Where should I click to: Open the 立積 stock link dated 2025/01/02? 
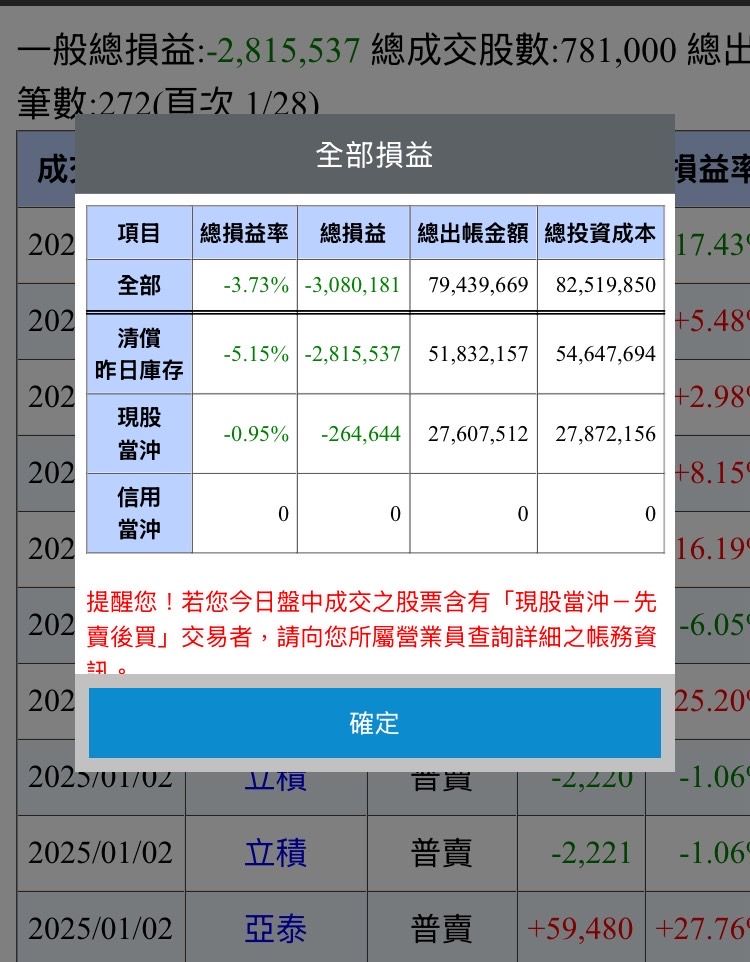click(275, 853)
